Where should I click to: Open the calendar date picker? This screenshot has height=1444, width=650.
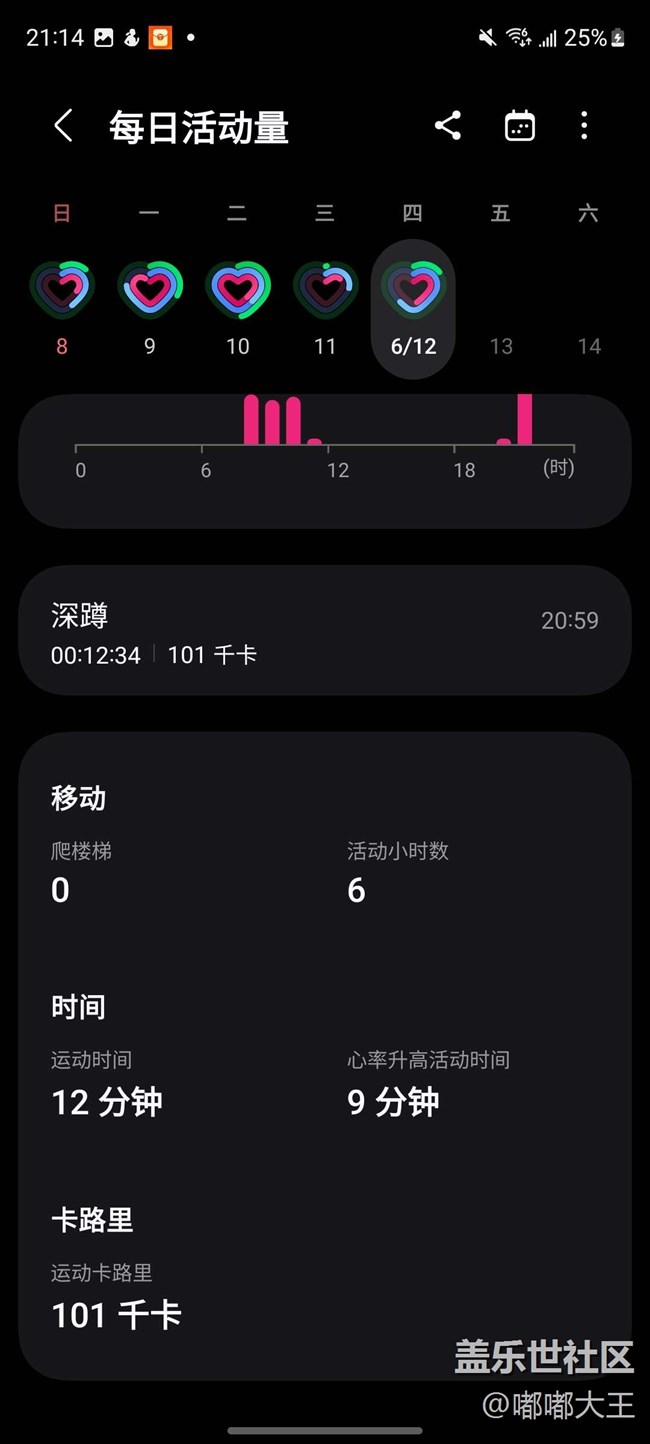(x=520, y=126)
